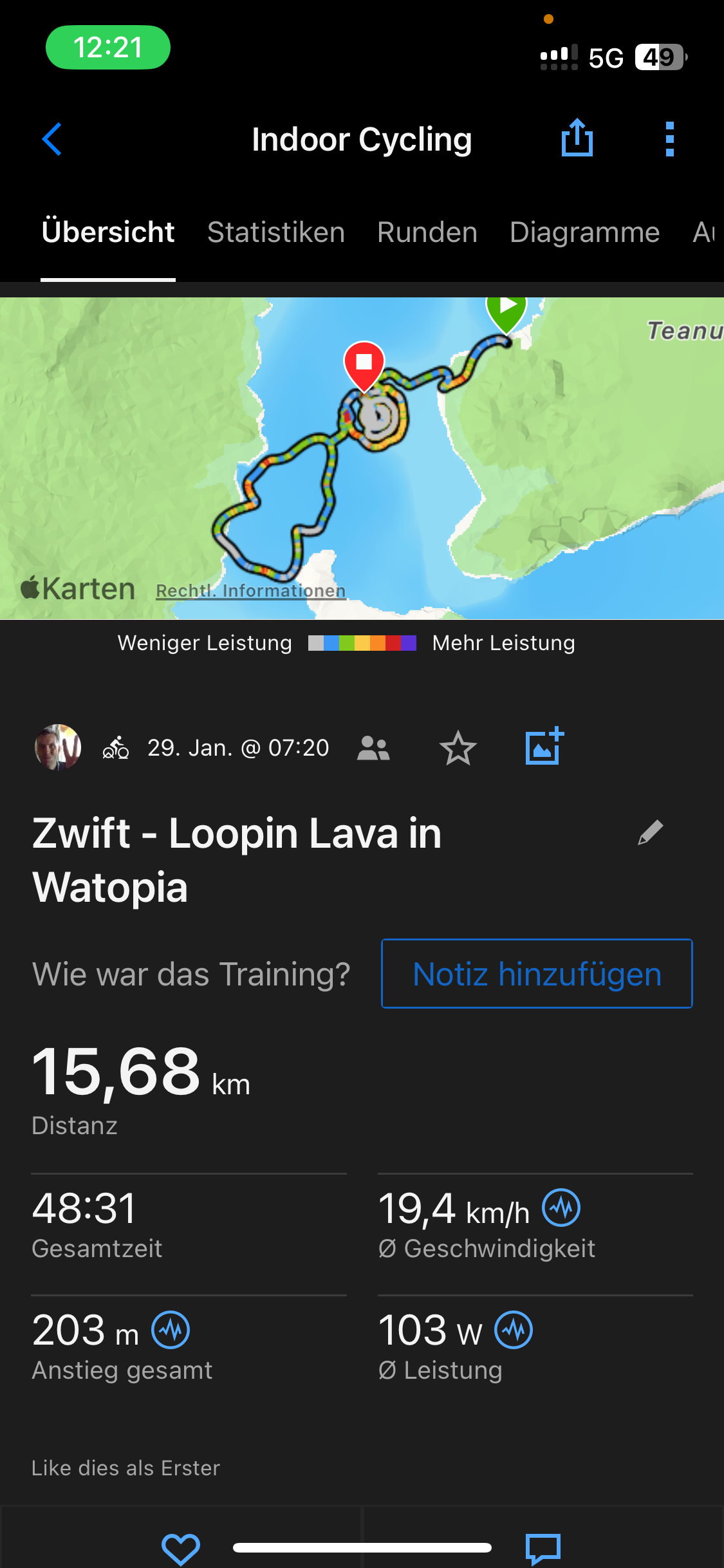Open info icon beside Ø Leistung
This screenshot has height=1568, width=724.
click(x=514, y=1330)
